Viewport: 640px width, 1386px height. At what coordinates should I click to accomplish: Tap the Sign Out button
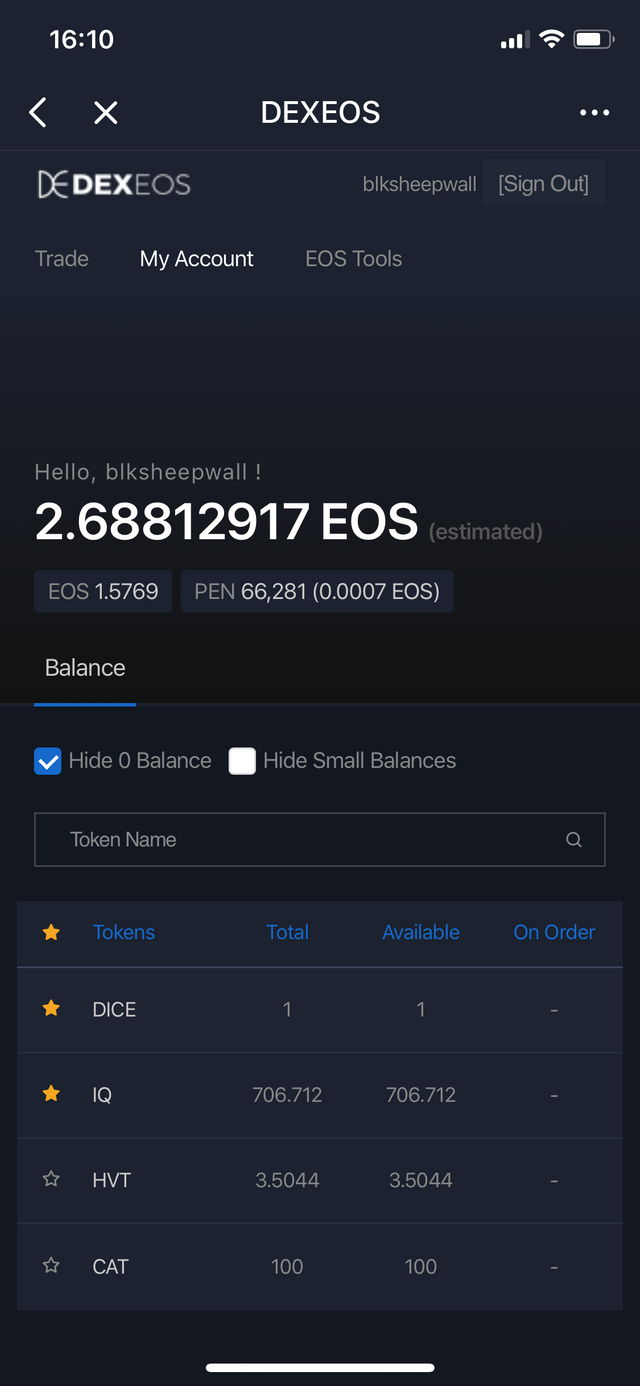tap(543, 183)
